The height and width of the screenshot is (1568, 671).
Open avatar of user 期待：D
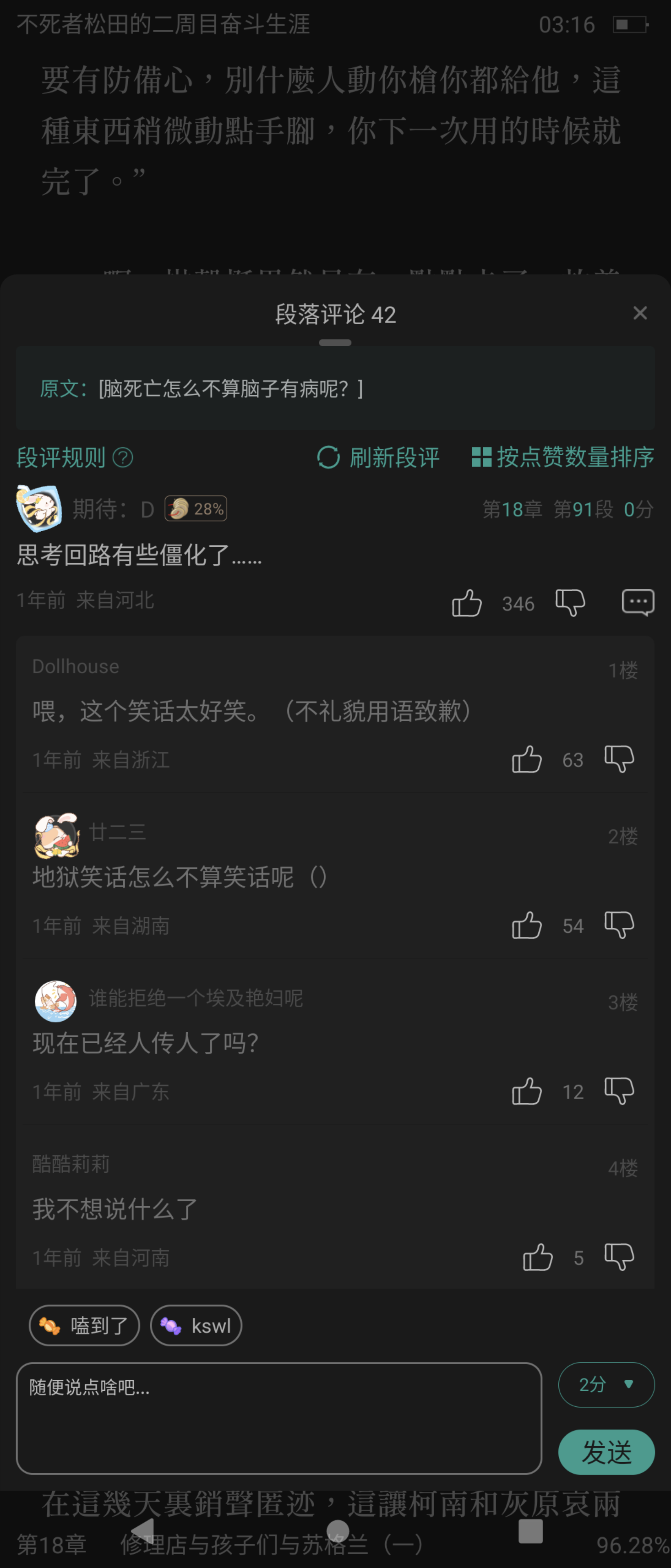pos(38,508)
